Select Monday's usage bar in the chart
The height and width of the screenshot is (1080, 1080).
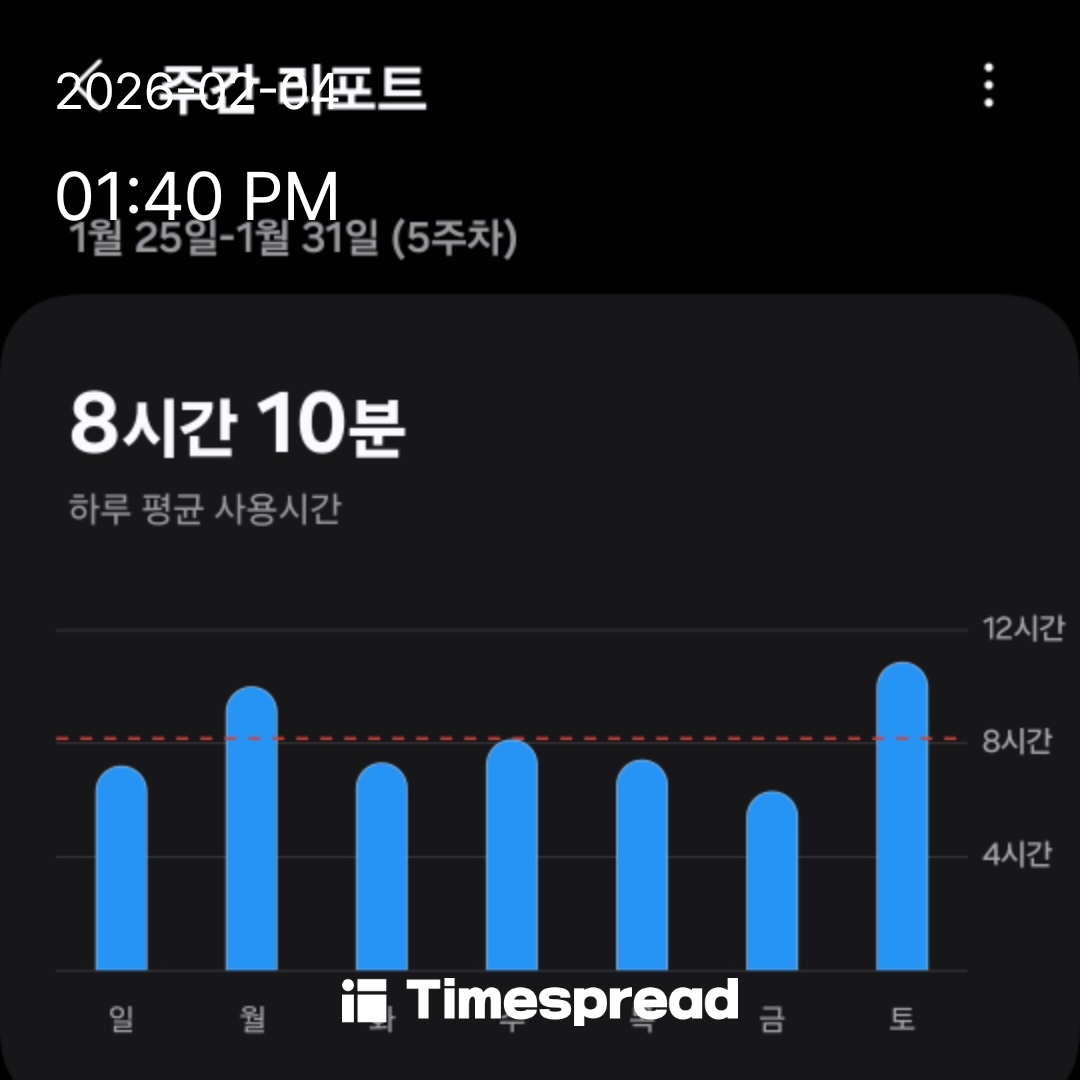(x=251, y=830)
